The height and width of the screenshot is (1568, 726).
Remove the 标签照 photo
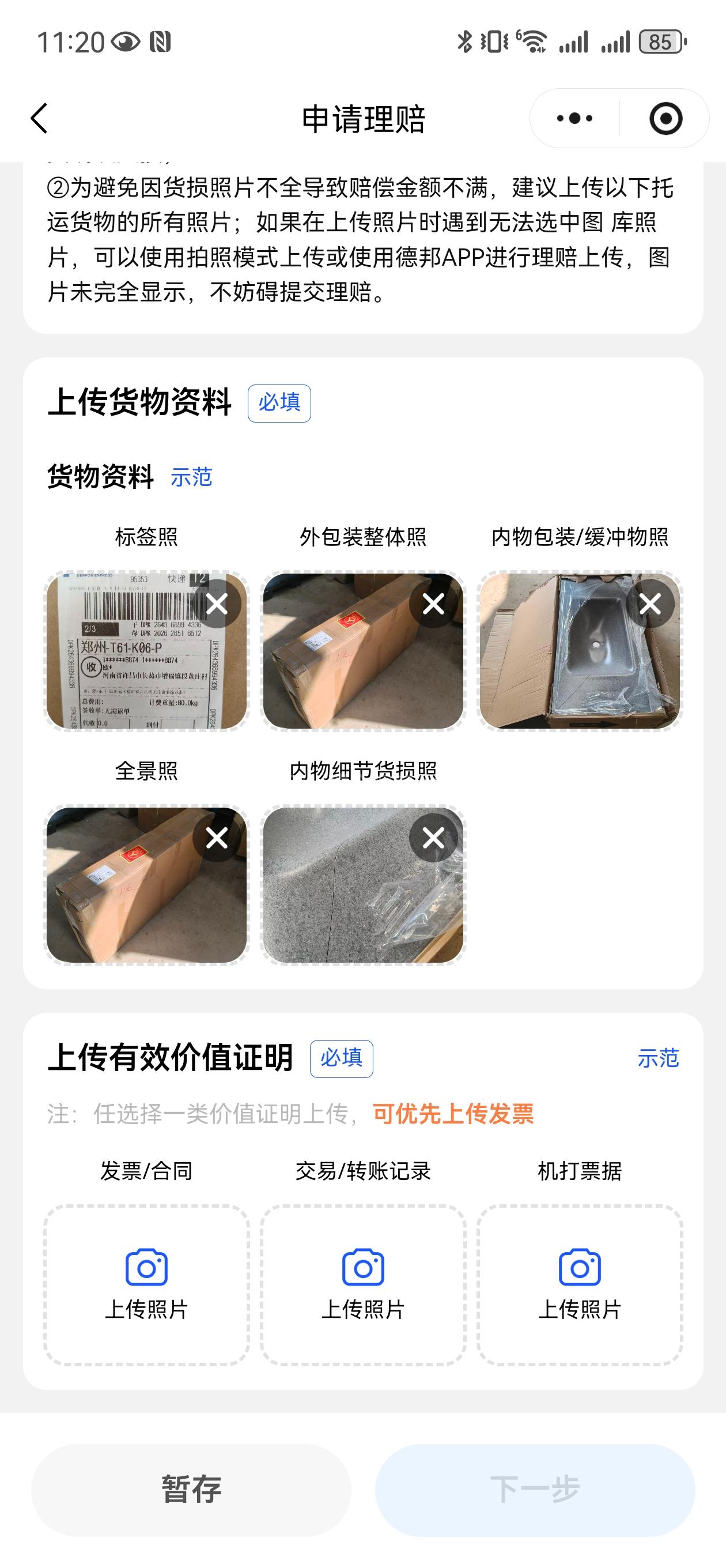tap(217, 605)
